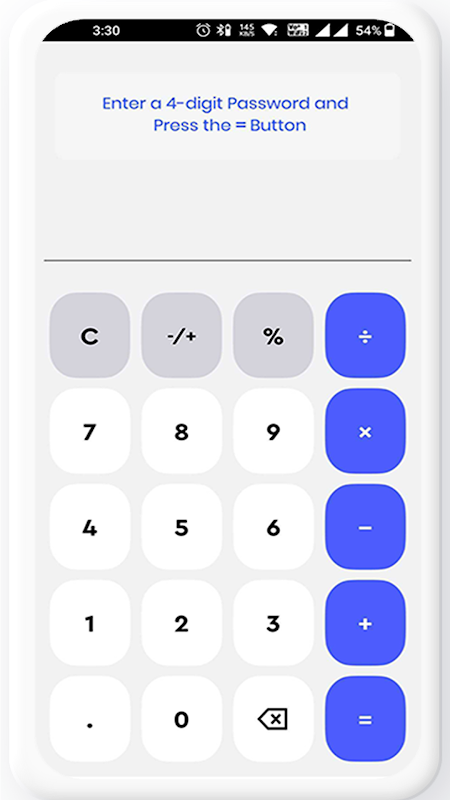Delete the last digit with backspace

tap(273, 719)
